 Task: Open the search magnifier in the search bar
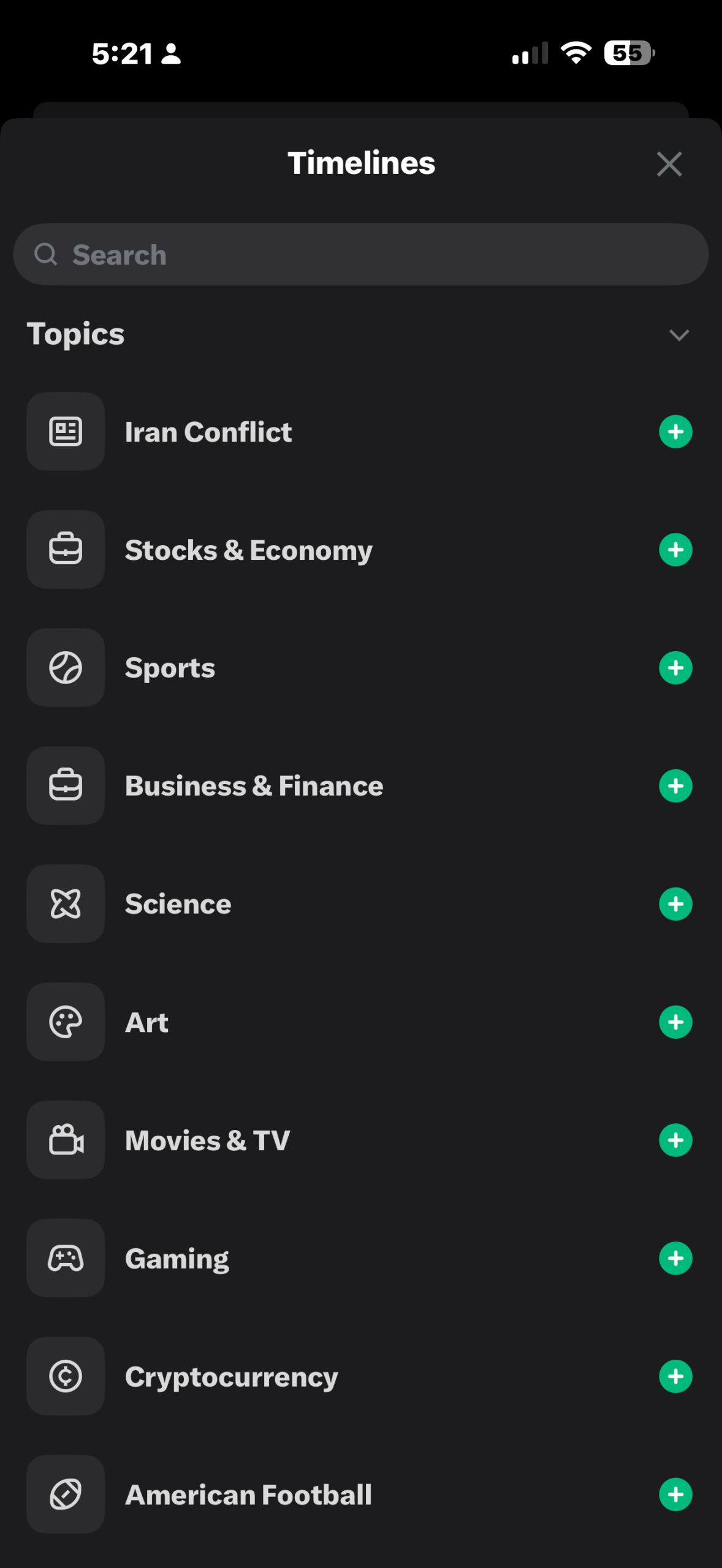click(x=47, y=254)
